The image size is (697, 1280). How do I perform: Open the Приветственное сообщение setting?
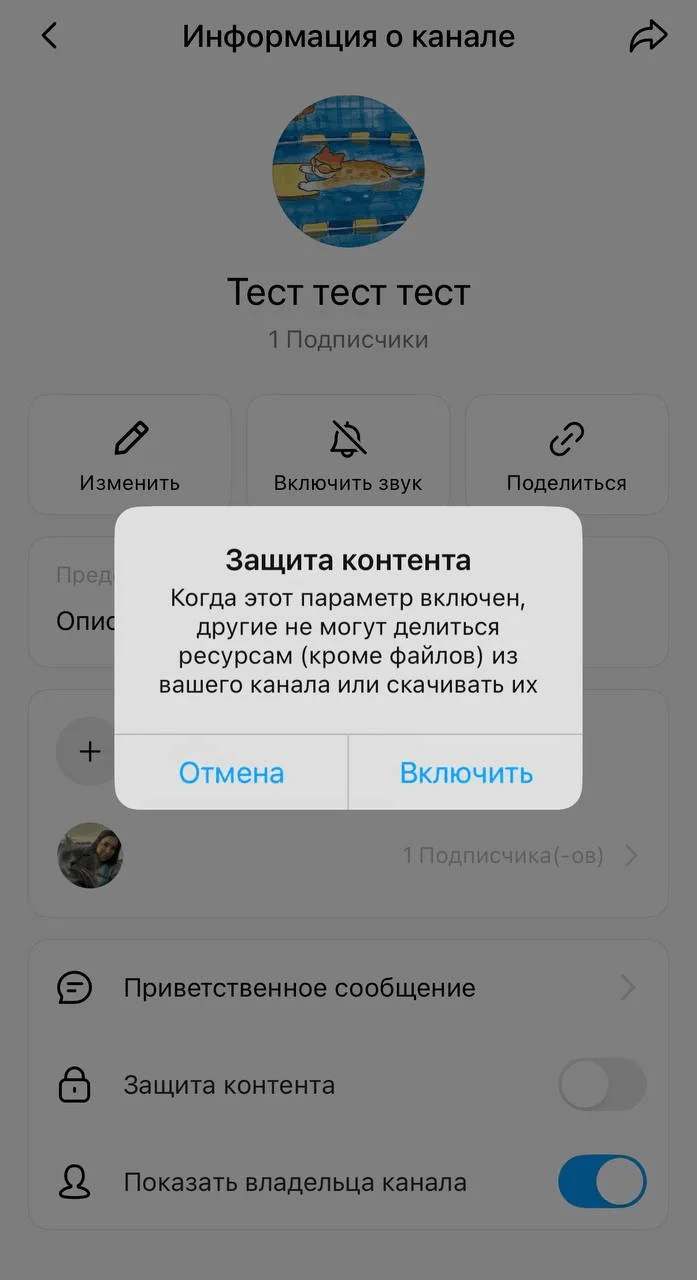(348, 988)
